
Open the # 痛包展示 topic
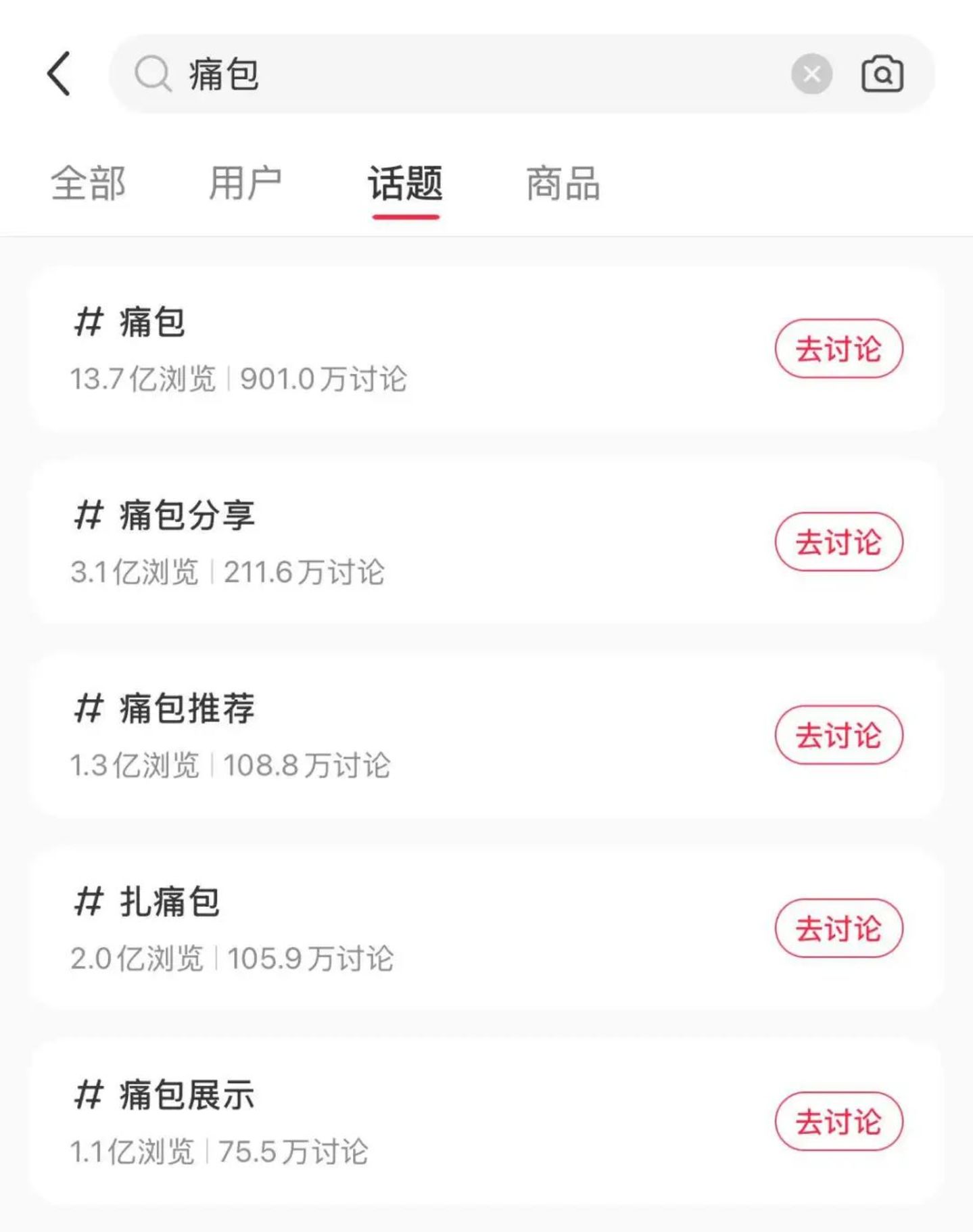[338, 1122]
